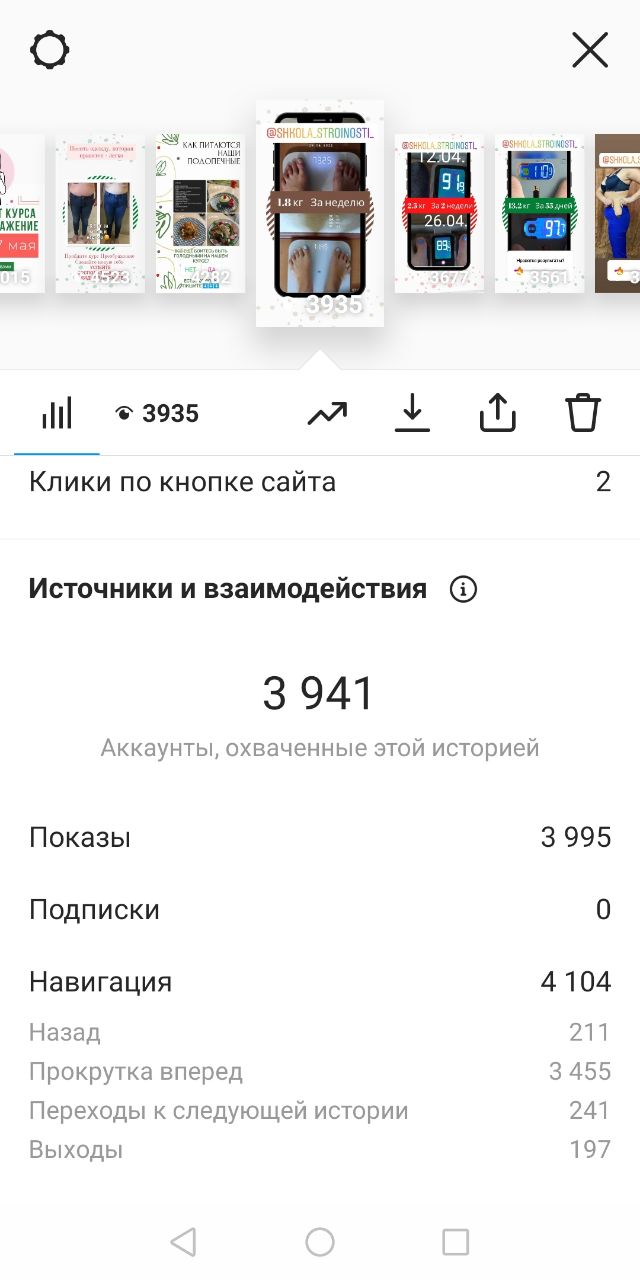Open the viewers tab showing 3935

[x=157, y=413]
